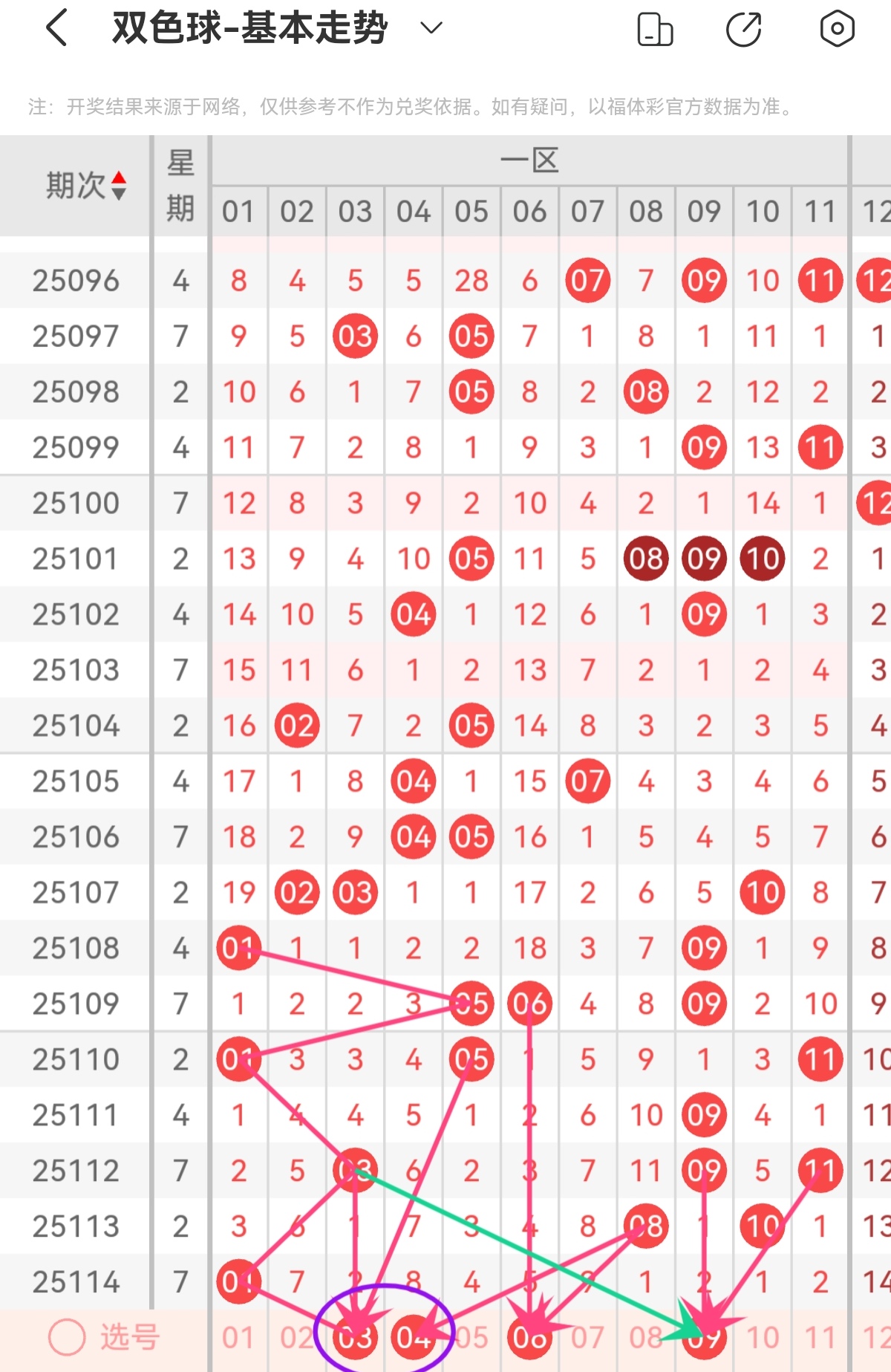Unselect number 06 in the 选号 row
Image resolution: width=891 pixels, height=1372 pixels.
[x=529, y=1338]
